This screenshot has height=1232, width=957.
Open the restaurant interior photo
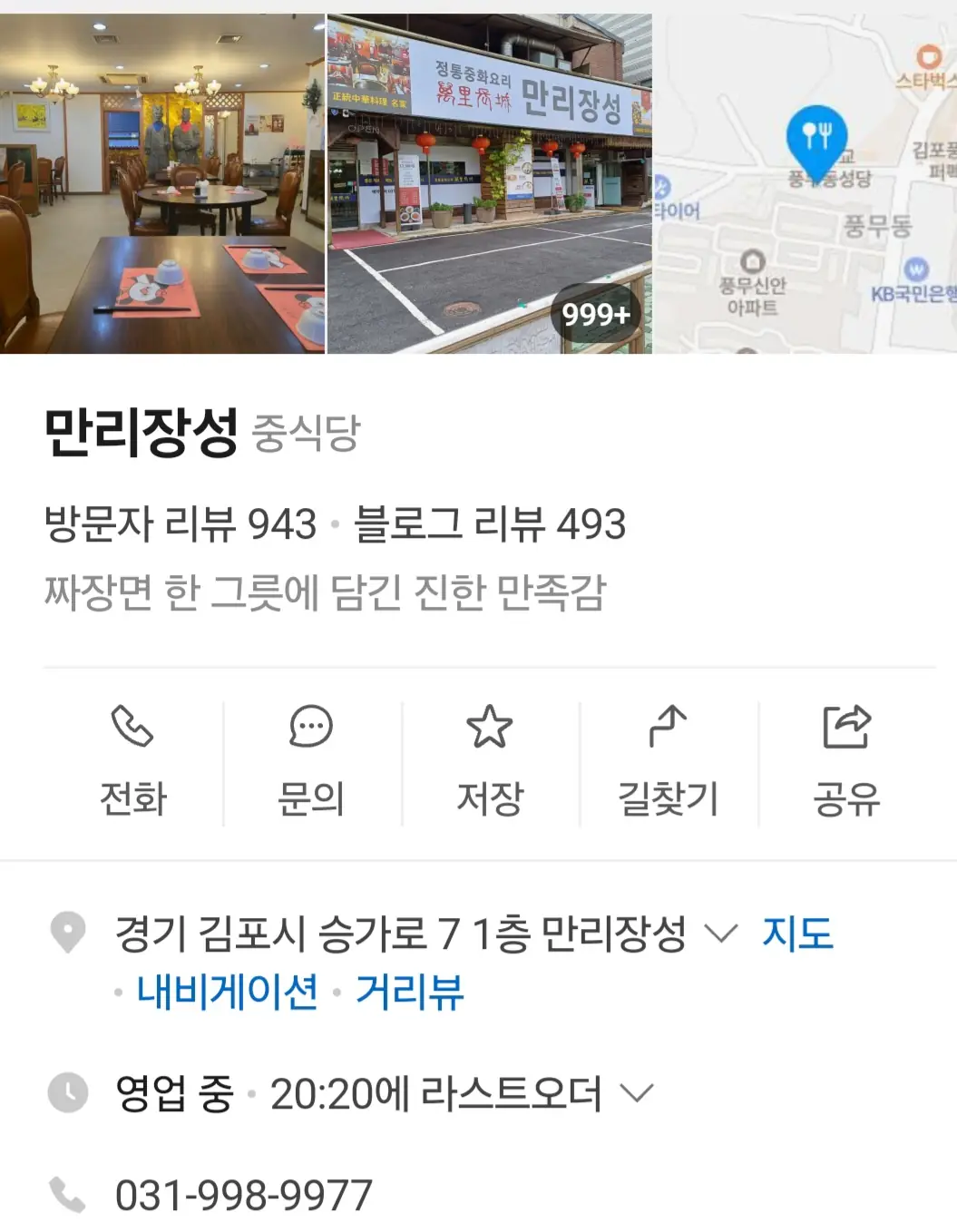161,183
